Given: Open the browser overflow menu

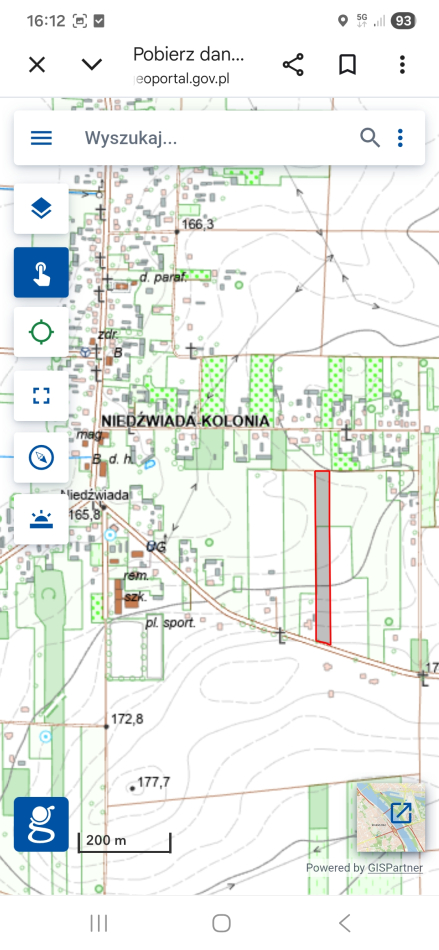Looking at the screenshot, I should point(402,64).
